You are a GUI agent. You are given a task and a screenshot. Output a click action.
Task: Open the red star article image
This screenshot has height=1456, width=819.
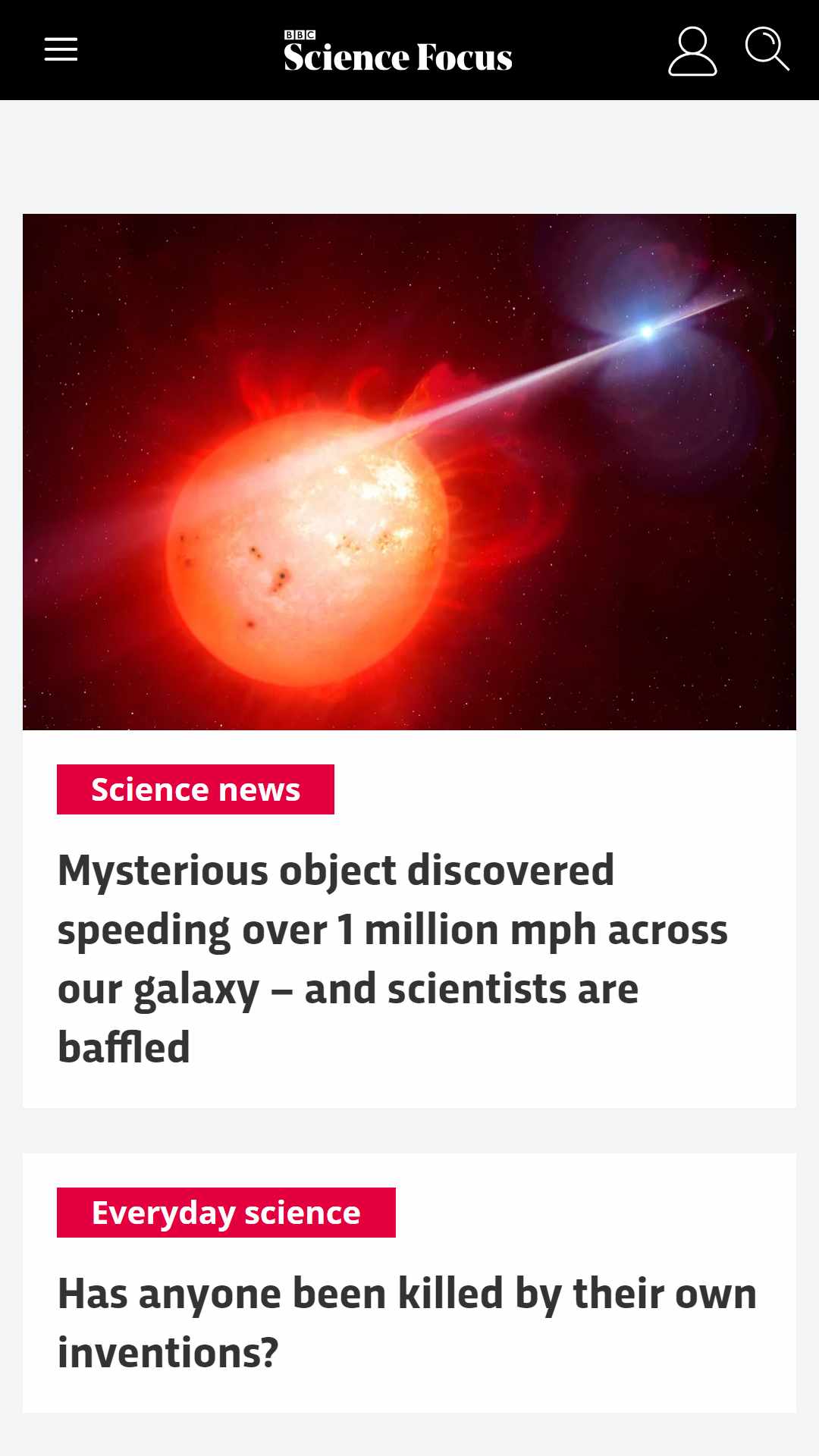[x=409, y=472]
